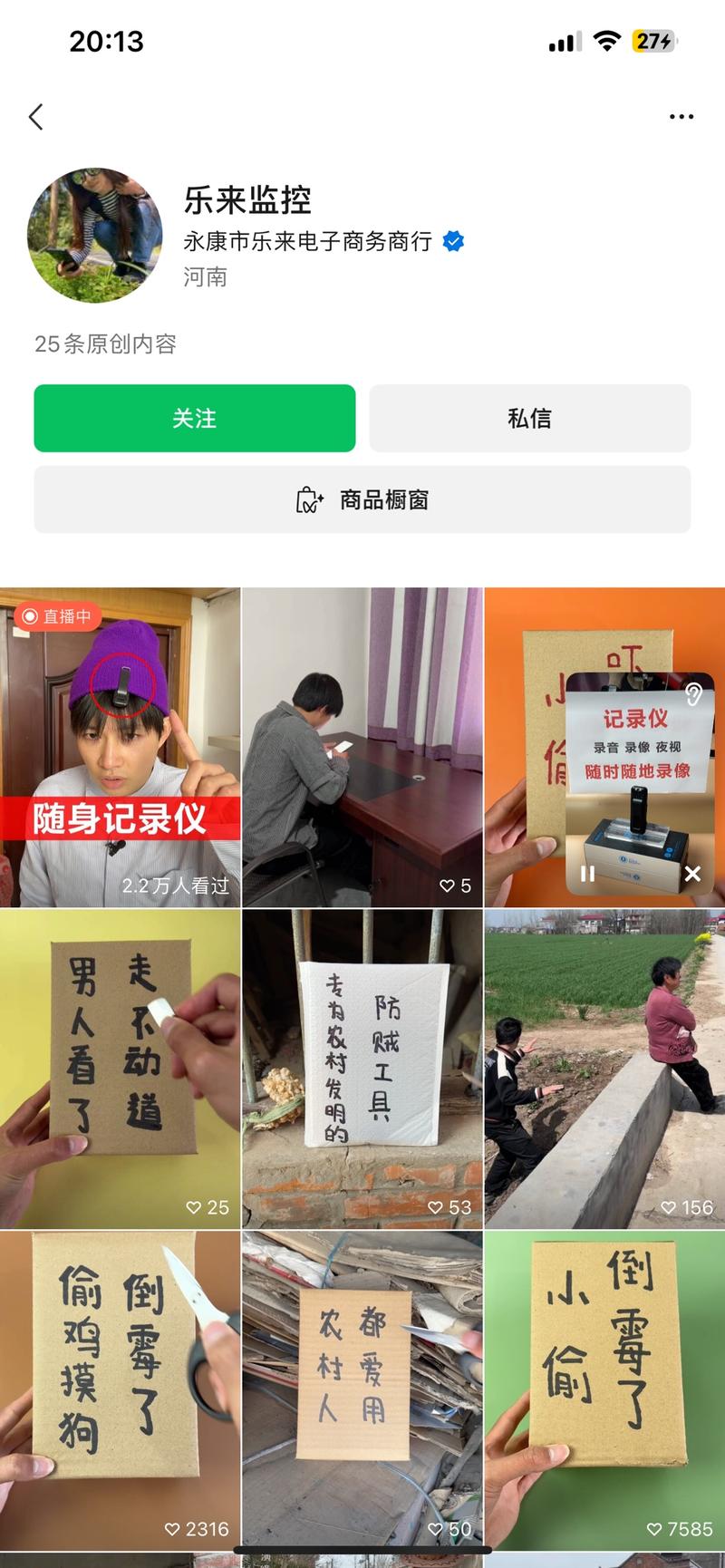Open the 私信 private message screen
The height and width of the screenshot is (1568, 725).
pos(529,418)
